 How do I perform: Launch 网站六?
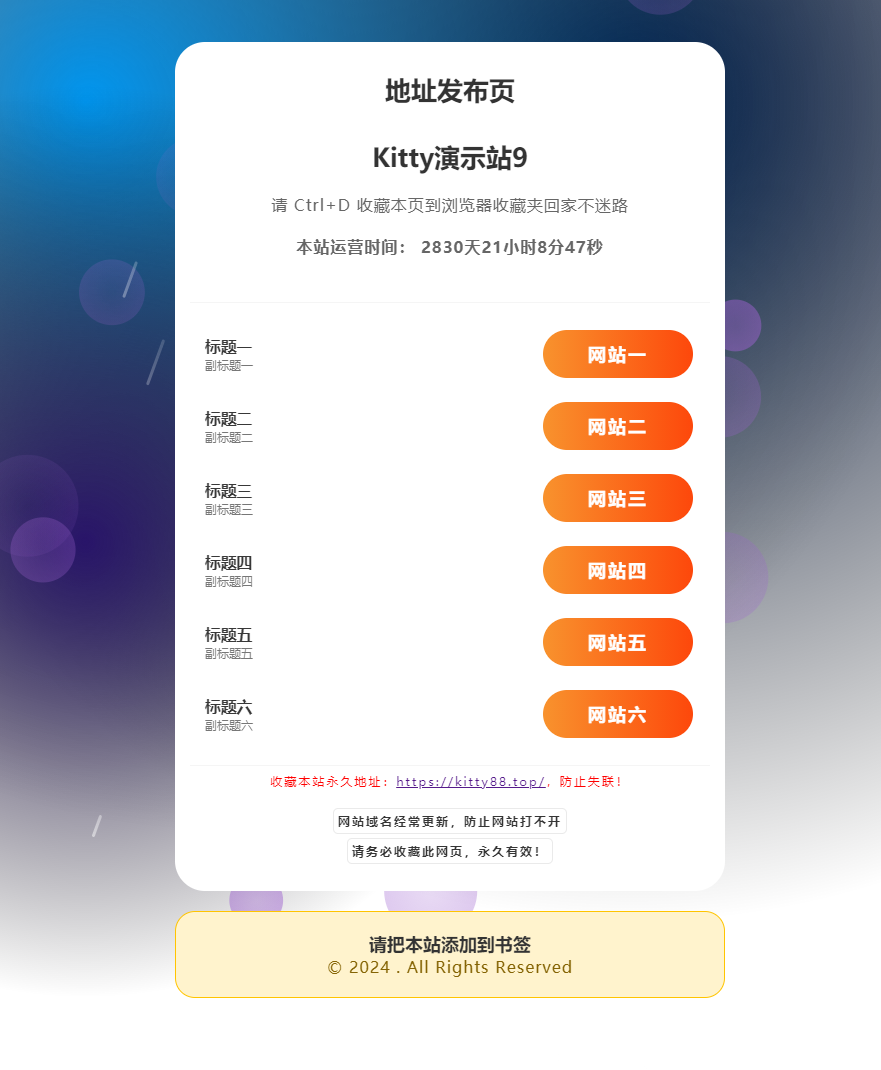(x=617, y=714)
